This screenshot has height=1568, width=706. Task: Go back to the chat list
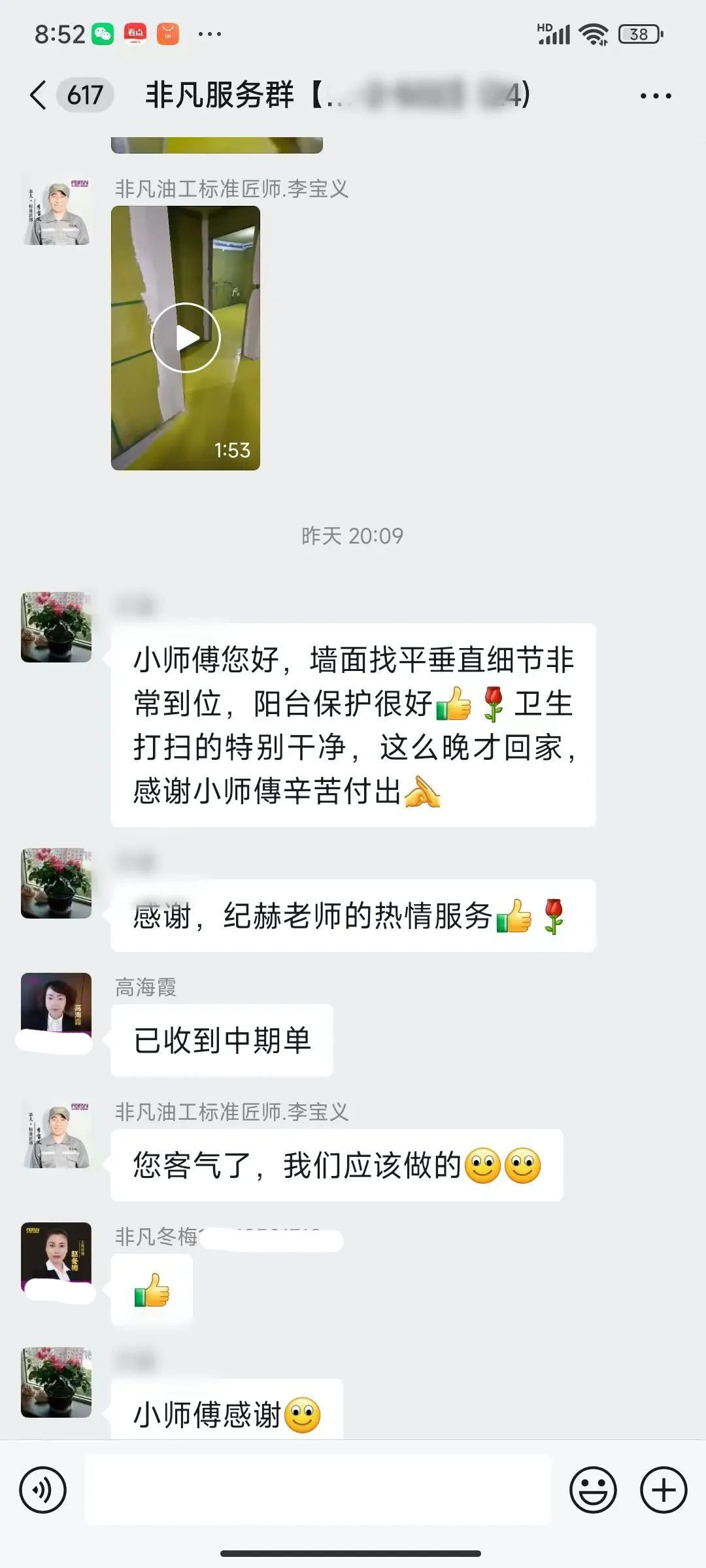(x=39, y=95)
